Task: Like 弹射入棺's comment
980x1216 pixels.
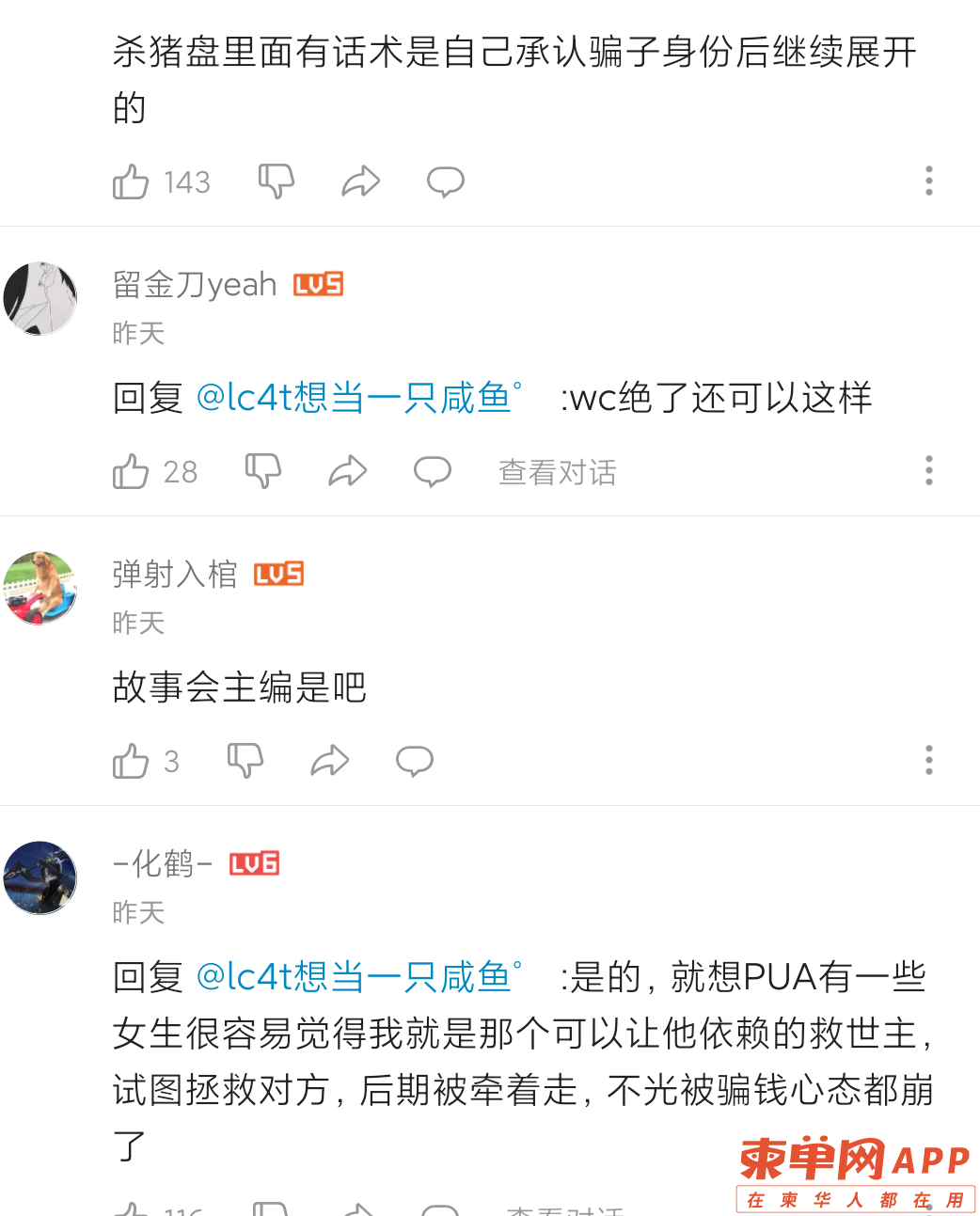Action: click(x=131, y=761)
